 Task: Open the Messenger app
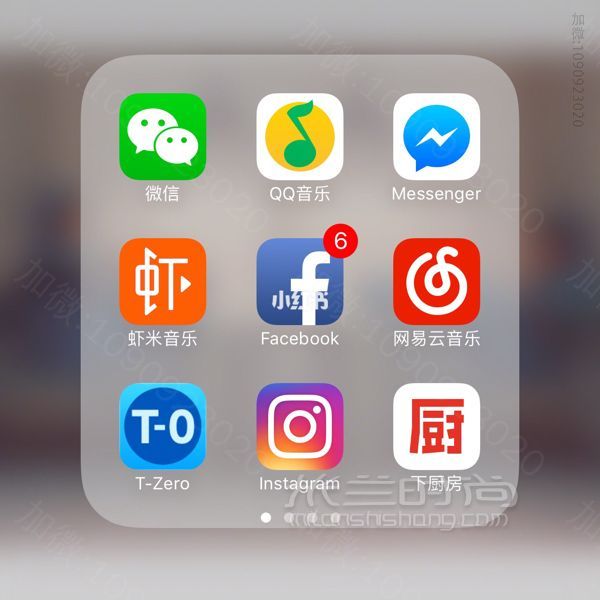(436, 137)
